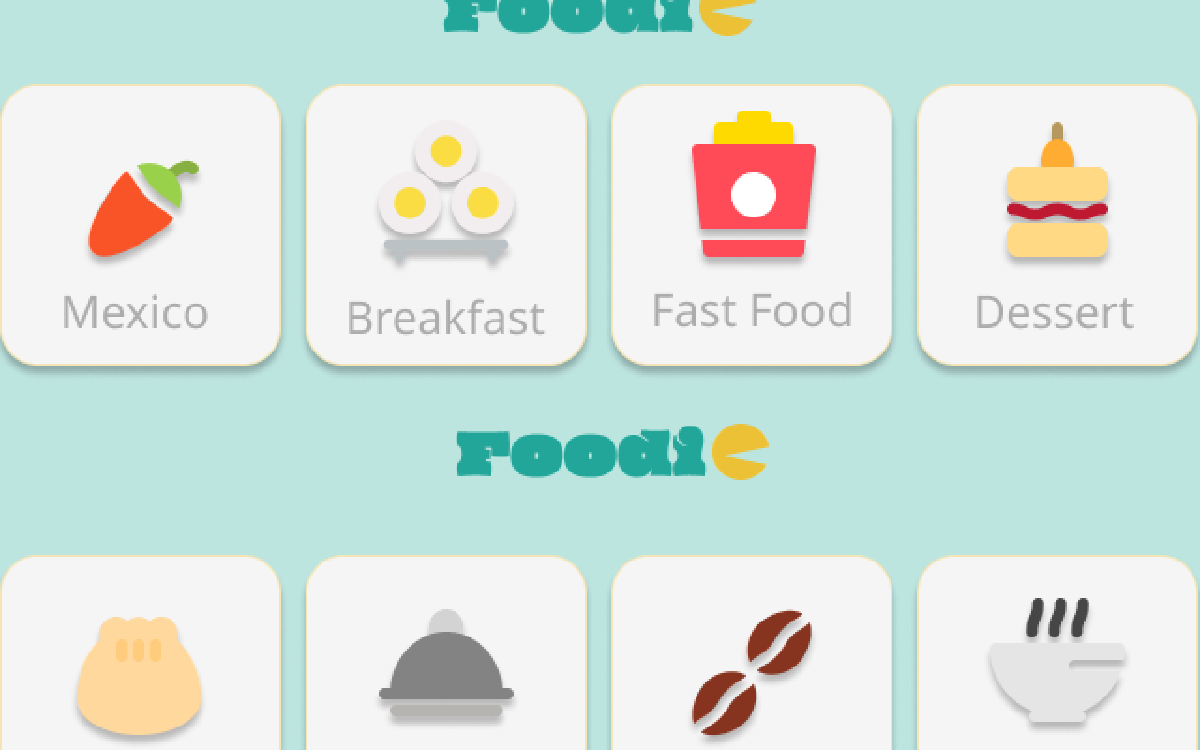Select the Breakfast category card
Viewport: 1200px width, 750px height.
point(446,225)
